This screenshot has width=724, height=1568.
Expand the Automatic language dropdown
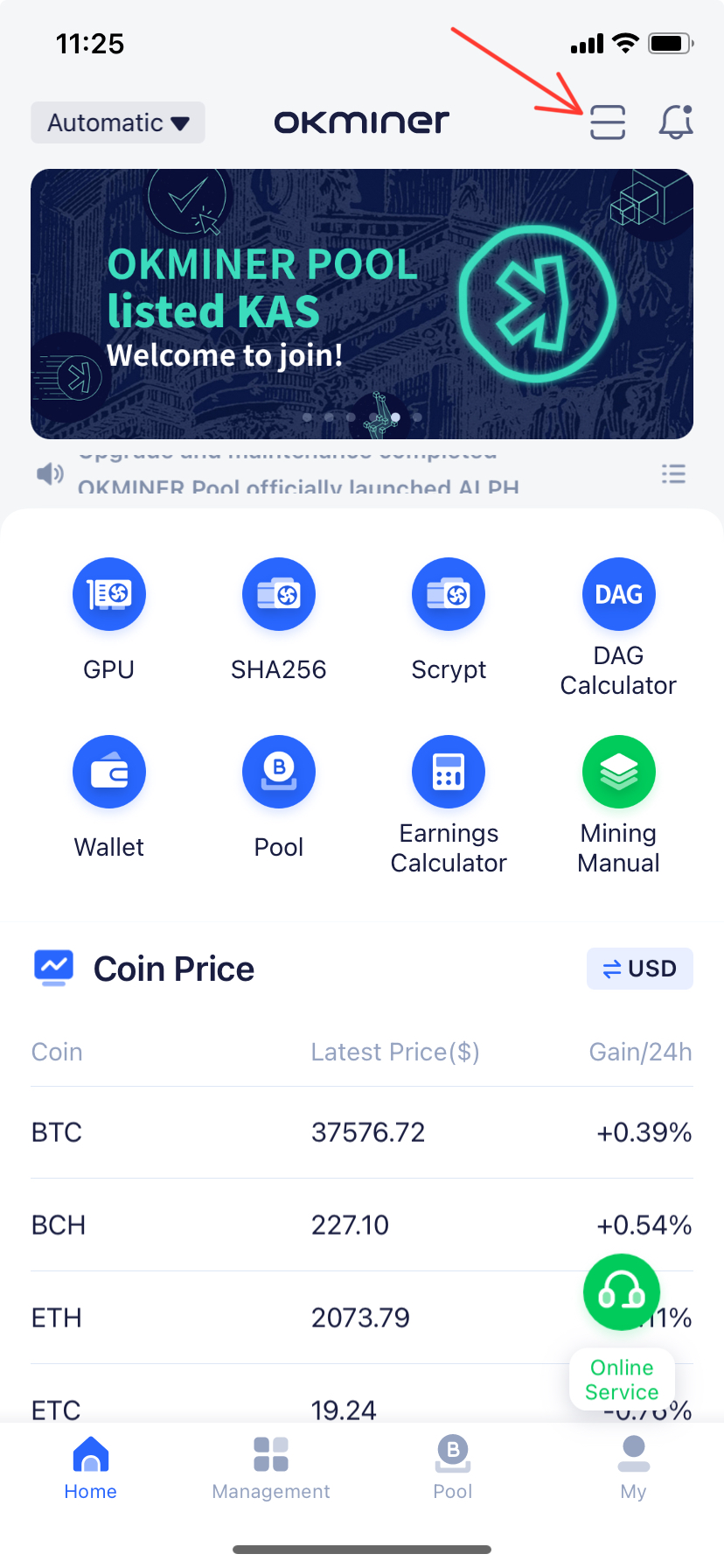point(117,122)
